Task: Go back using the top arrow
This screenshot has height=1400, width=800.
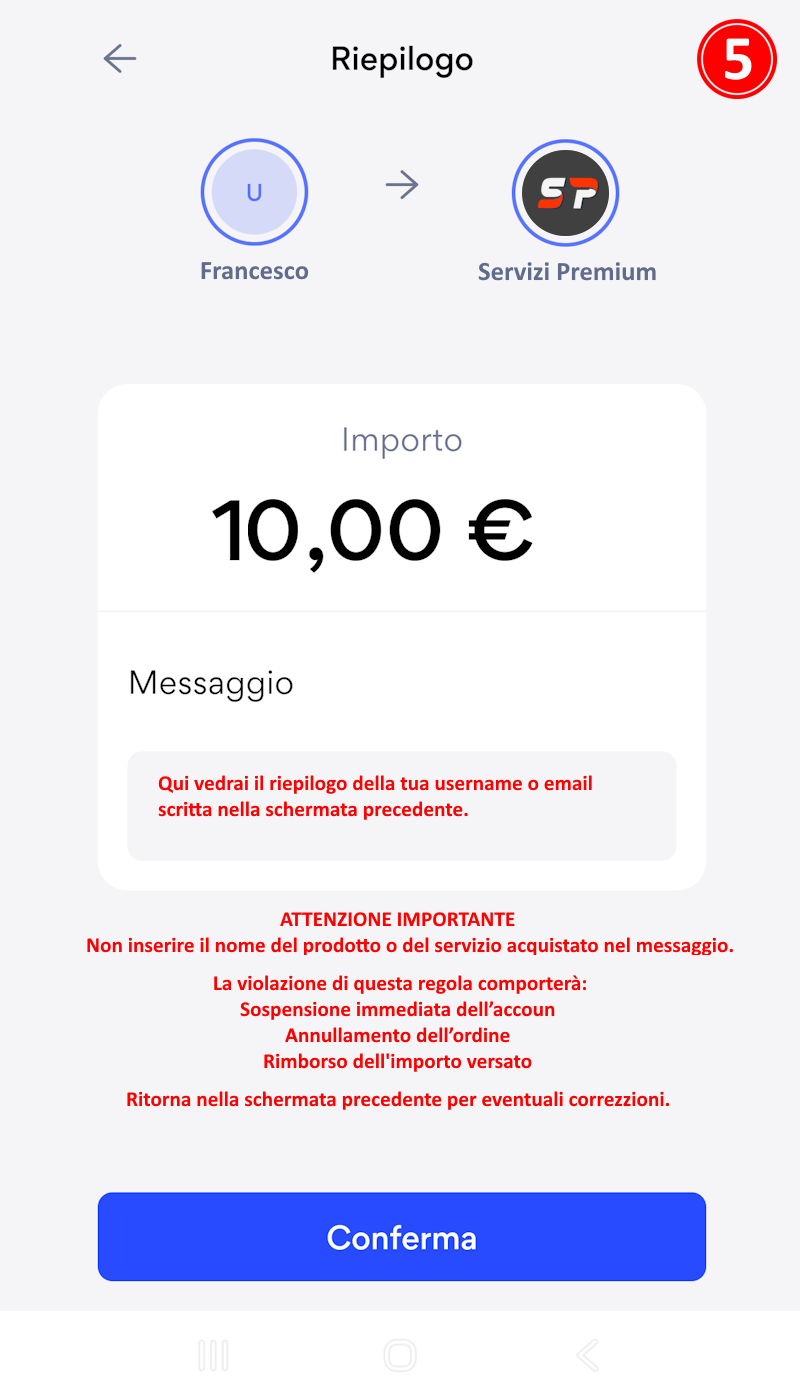Action: [x=120, y=59]
